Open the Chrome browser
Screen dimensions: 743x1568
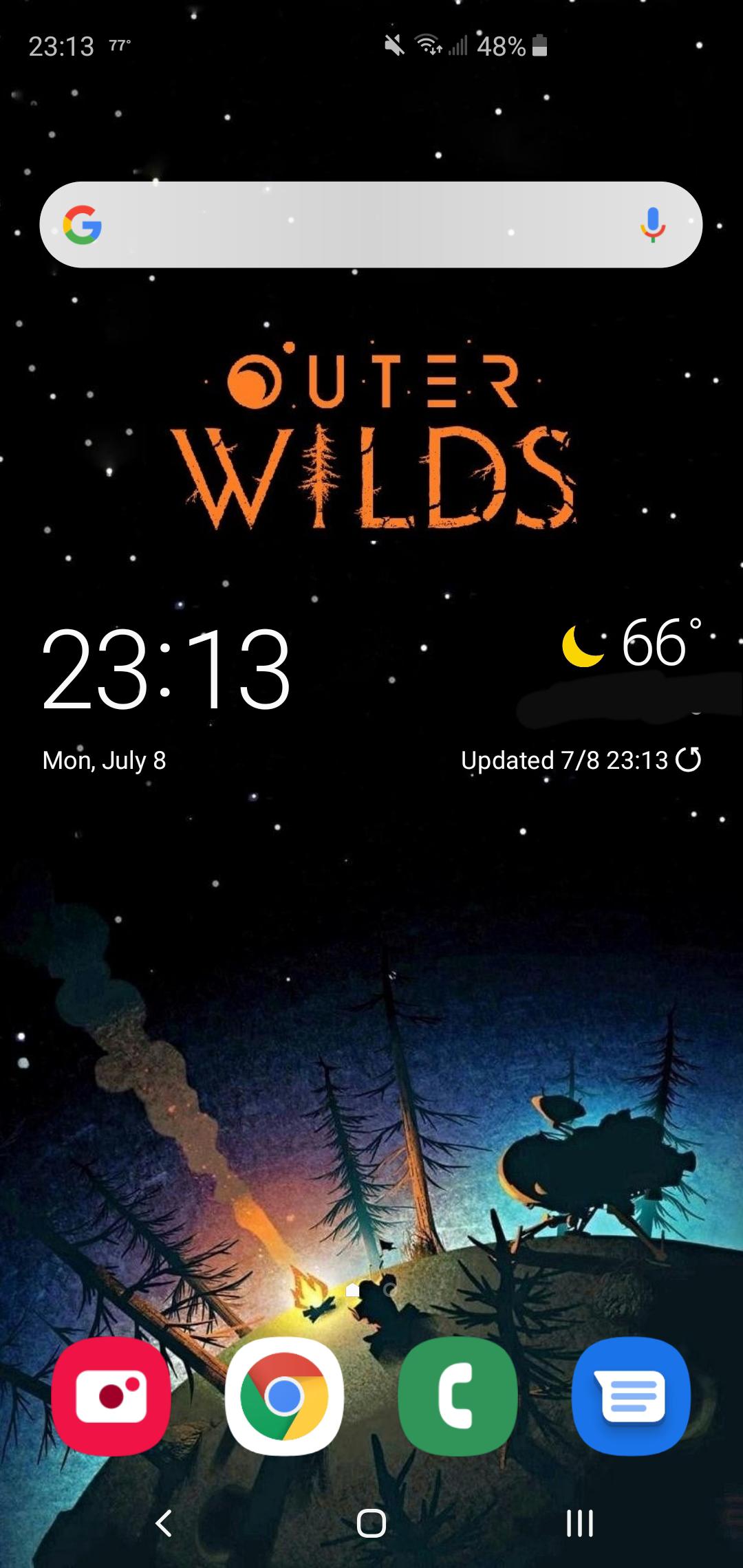(284, 1397)
